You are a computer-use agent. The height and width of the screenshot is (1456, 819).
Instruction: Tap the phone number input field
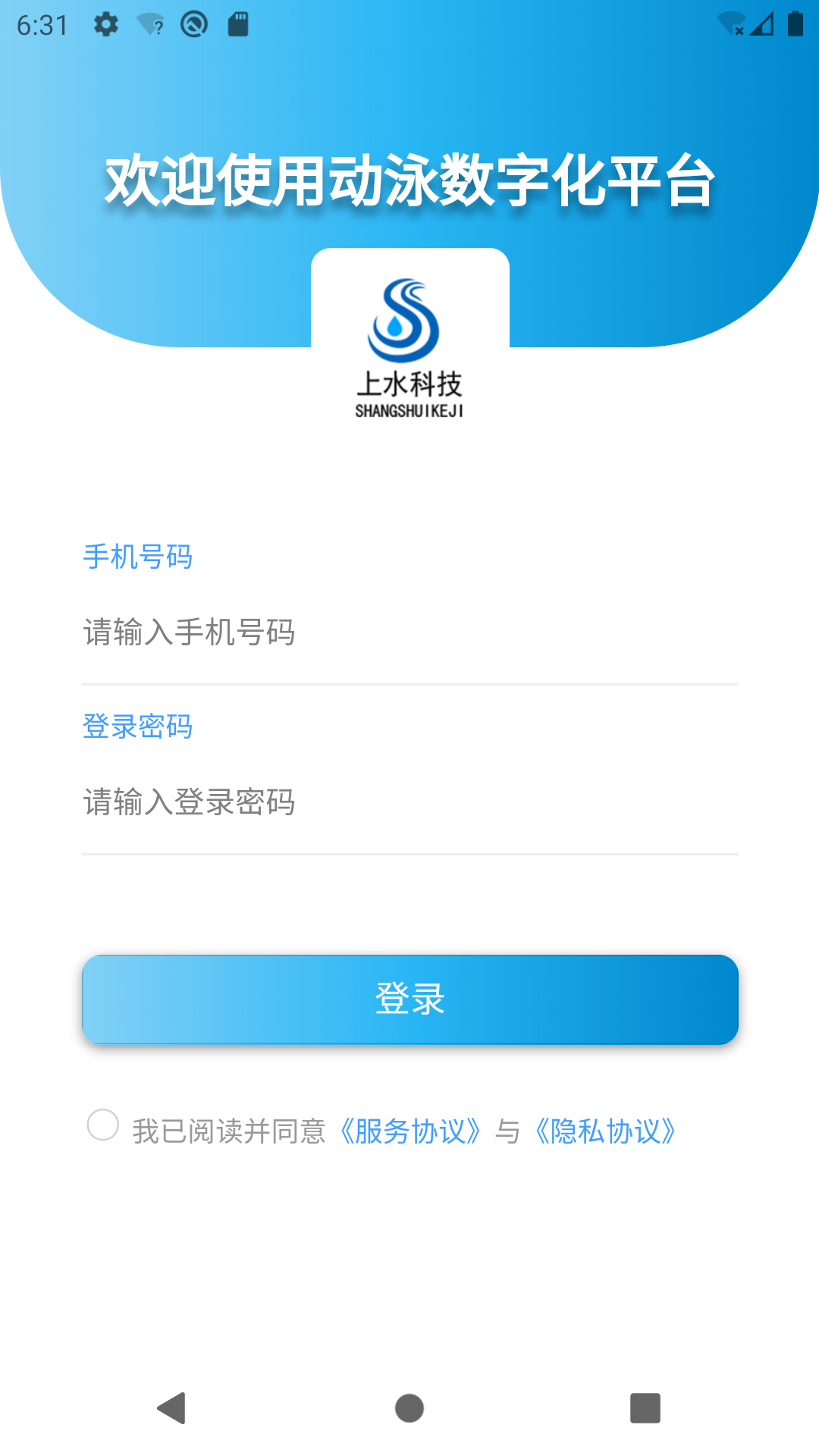(409, 632)
